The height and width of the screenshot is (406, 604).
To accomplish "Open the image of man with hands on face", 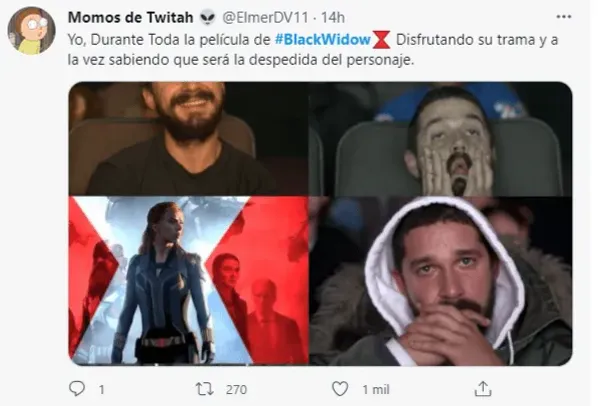I will tap(441, 138).
